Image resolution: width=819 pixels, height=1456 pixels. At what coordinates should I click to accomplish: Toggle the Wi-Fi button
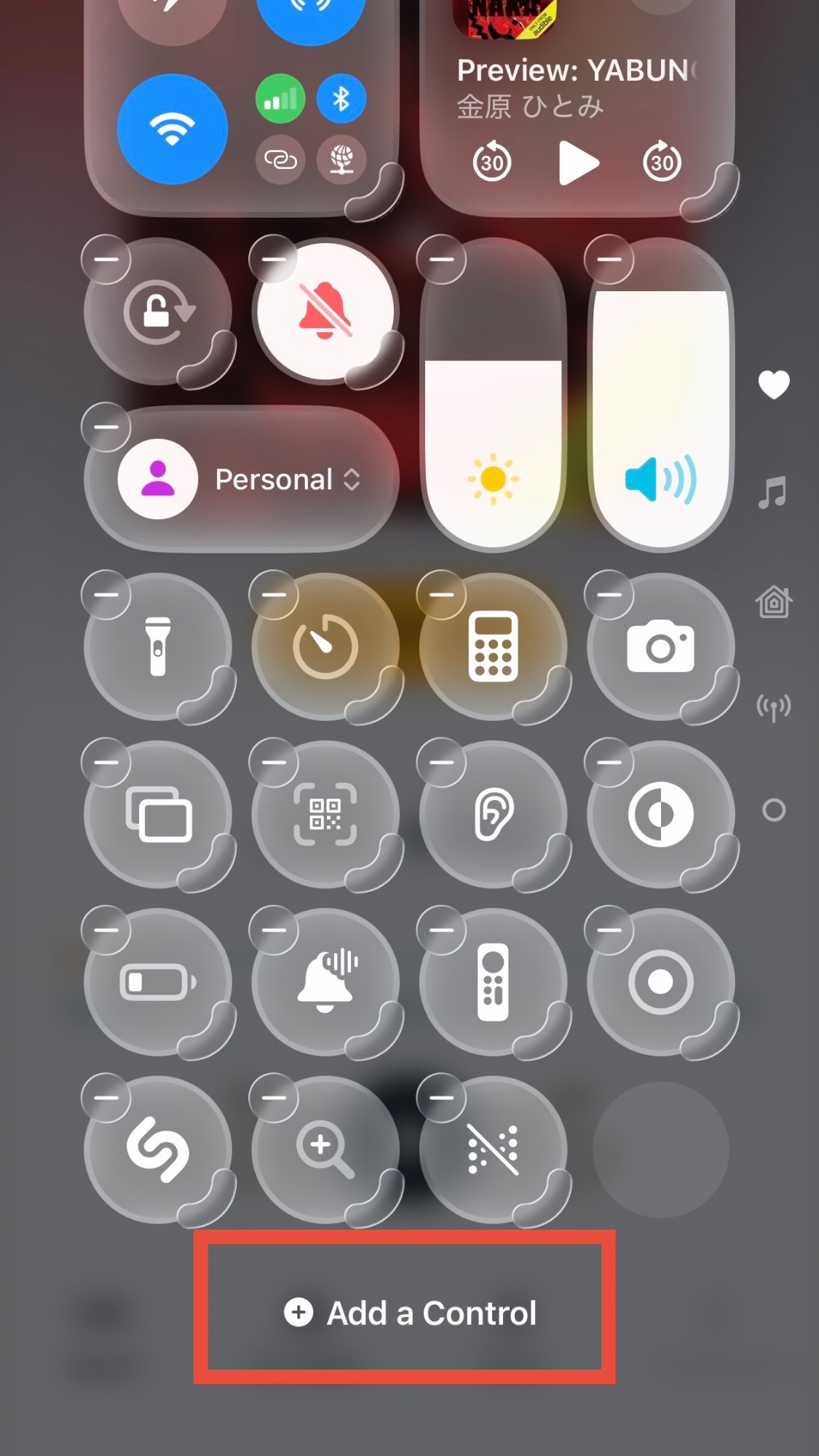point(173,129)
